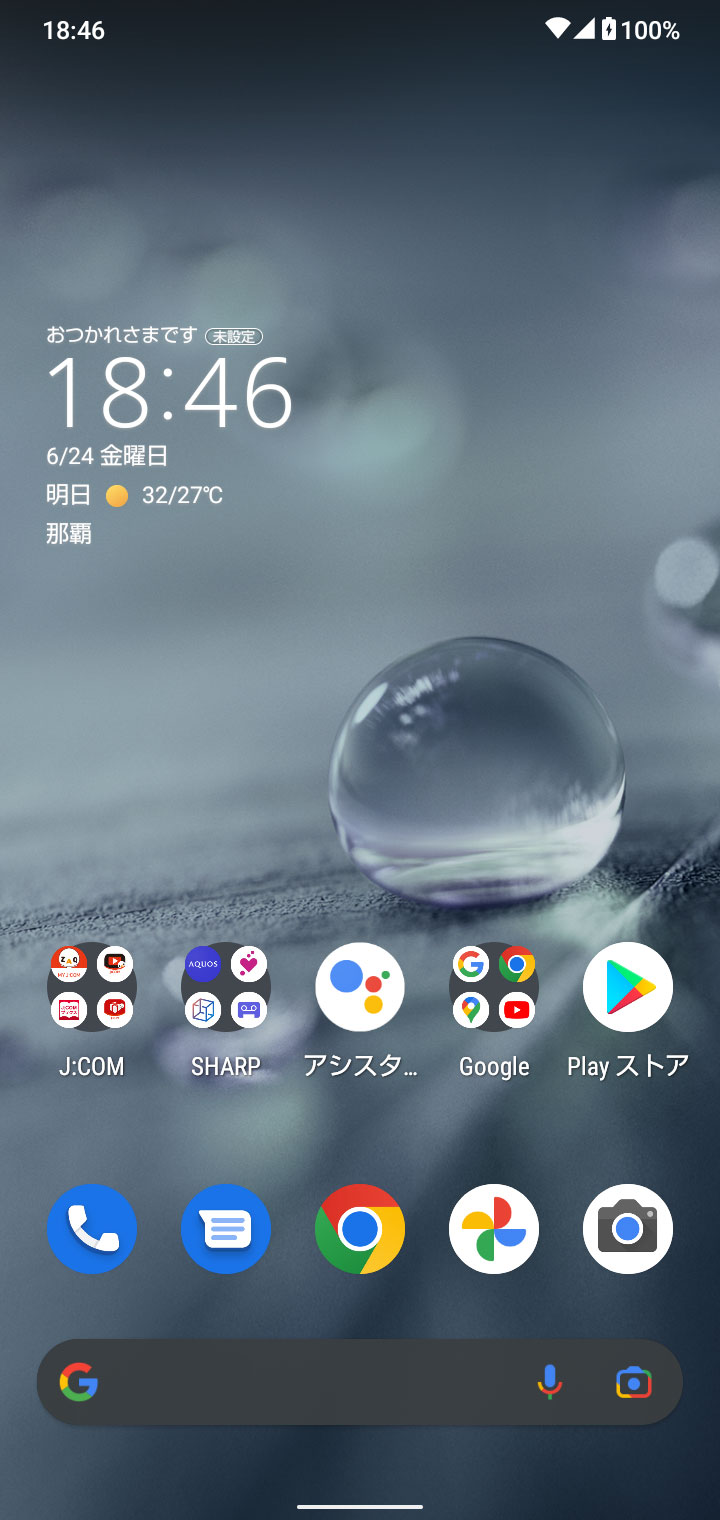Open the Messages app
The height and width of the screenshot is (1520, 720).
click(226, 1229)
